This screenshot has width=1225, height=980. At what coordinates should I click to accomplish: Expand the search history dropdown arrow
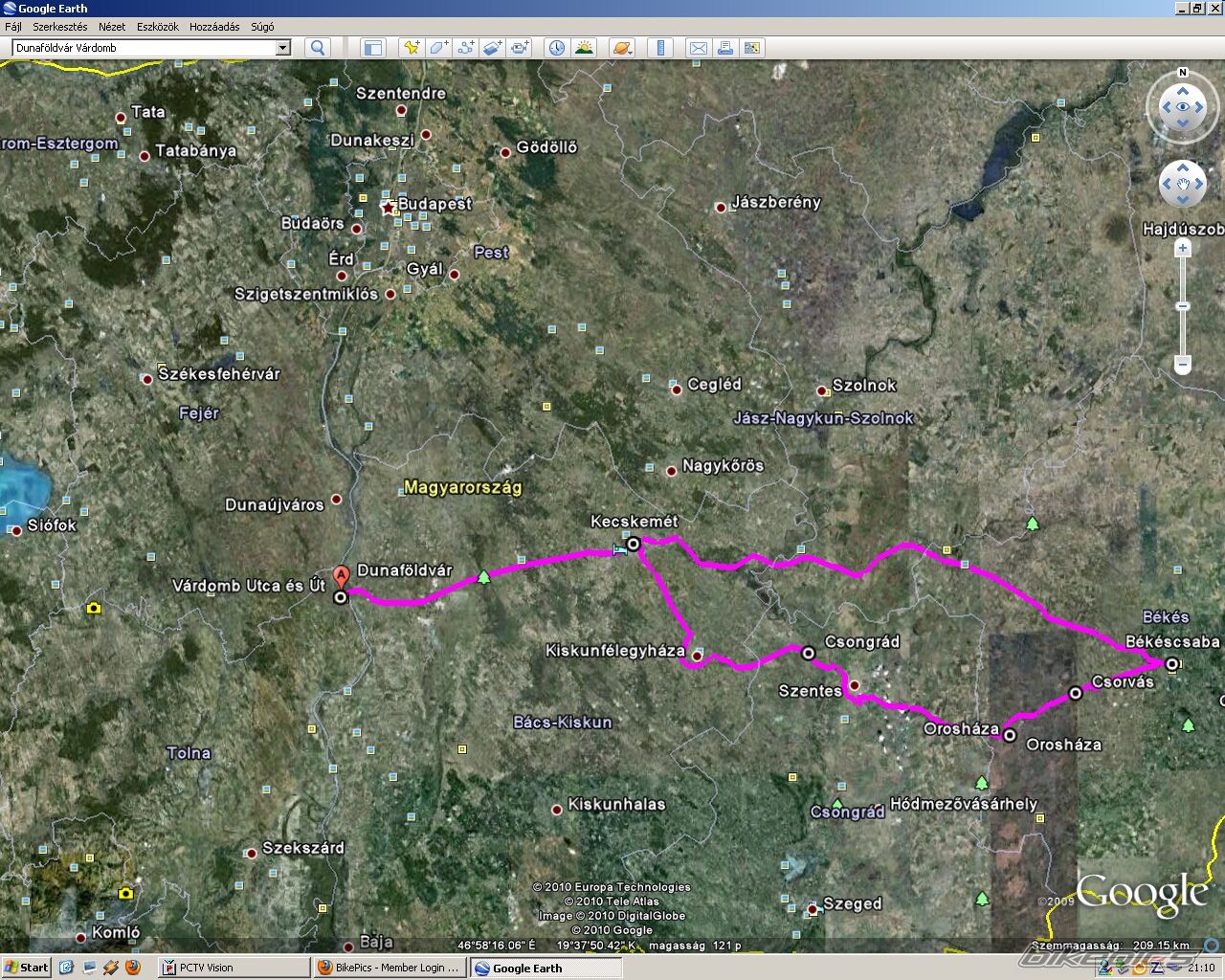point(282,48)
